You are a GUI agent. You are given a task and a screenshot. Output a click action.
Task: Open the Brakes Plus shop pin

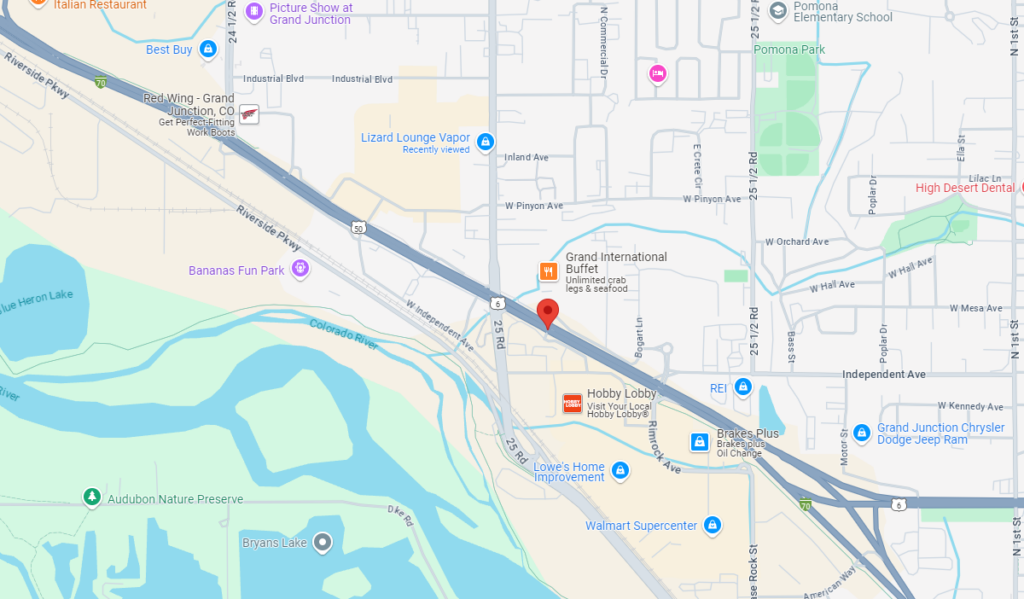click(x=701, y=441)
